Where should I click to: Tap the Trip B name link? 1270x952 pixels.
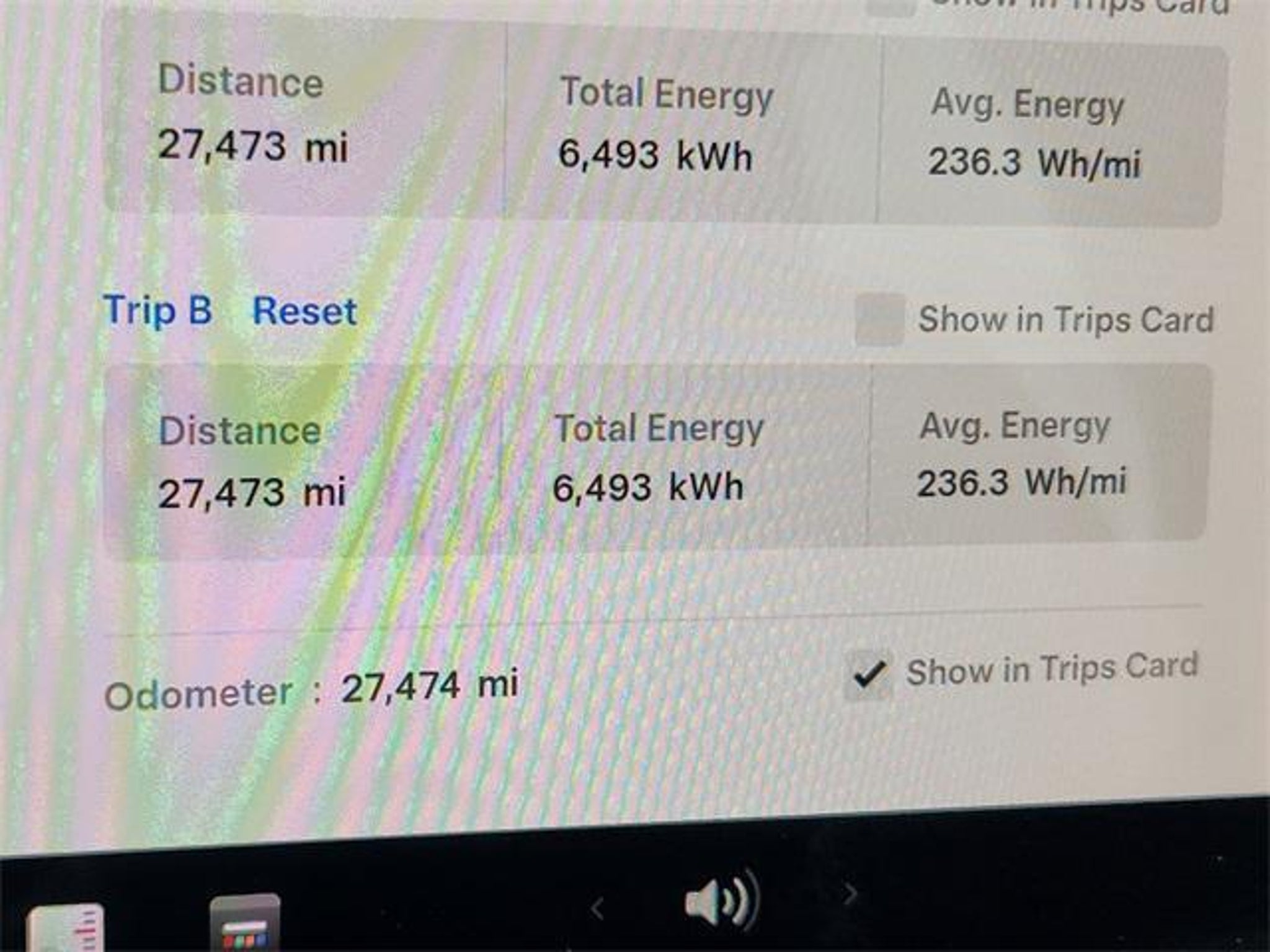pyautogui.click(x=158, y=310)
